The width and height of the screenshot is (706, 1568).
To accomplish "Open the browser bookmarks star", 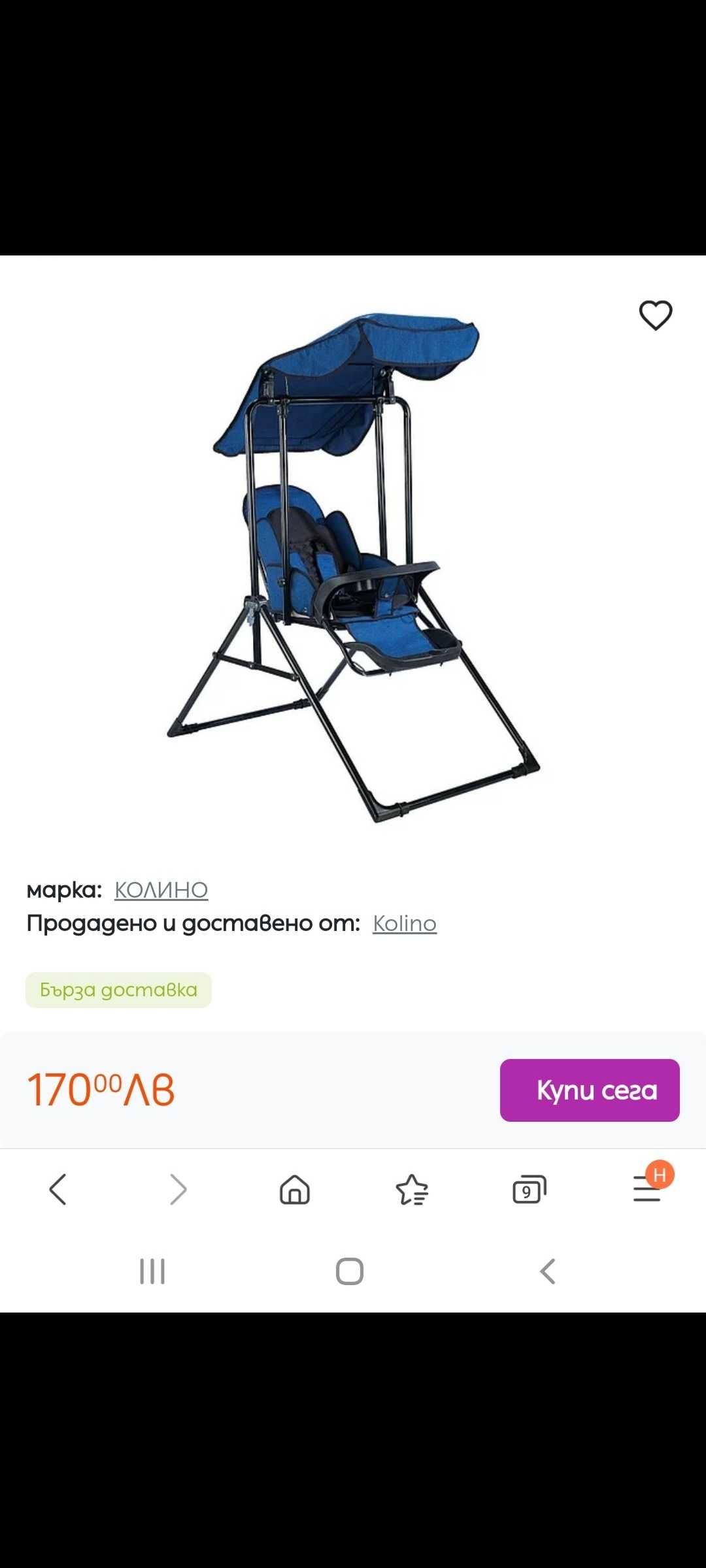I will (x=412, y=1189).
